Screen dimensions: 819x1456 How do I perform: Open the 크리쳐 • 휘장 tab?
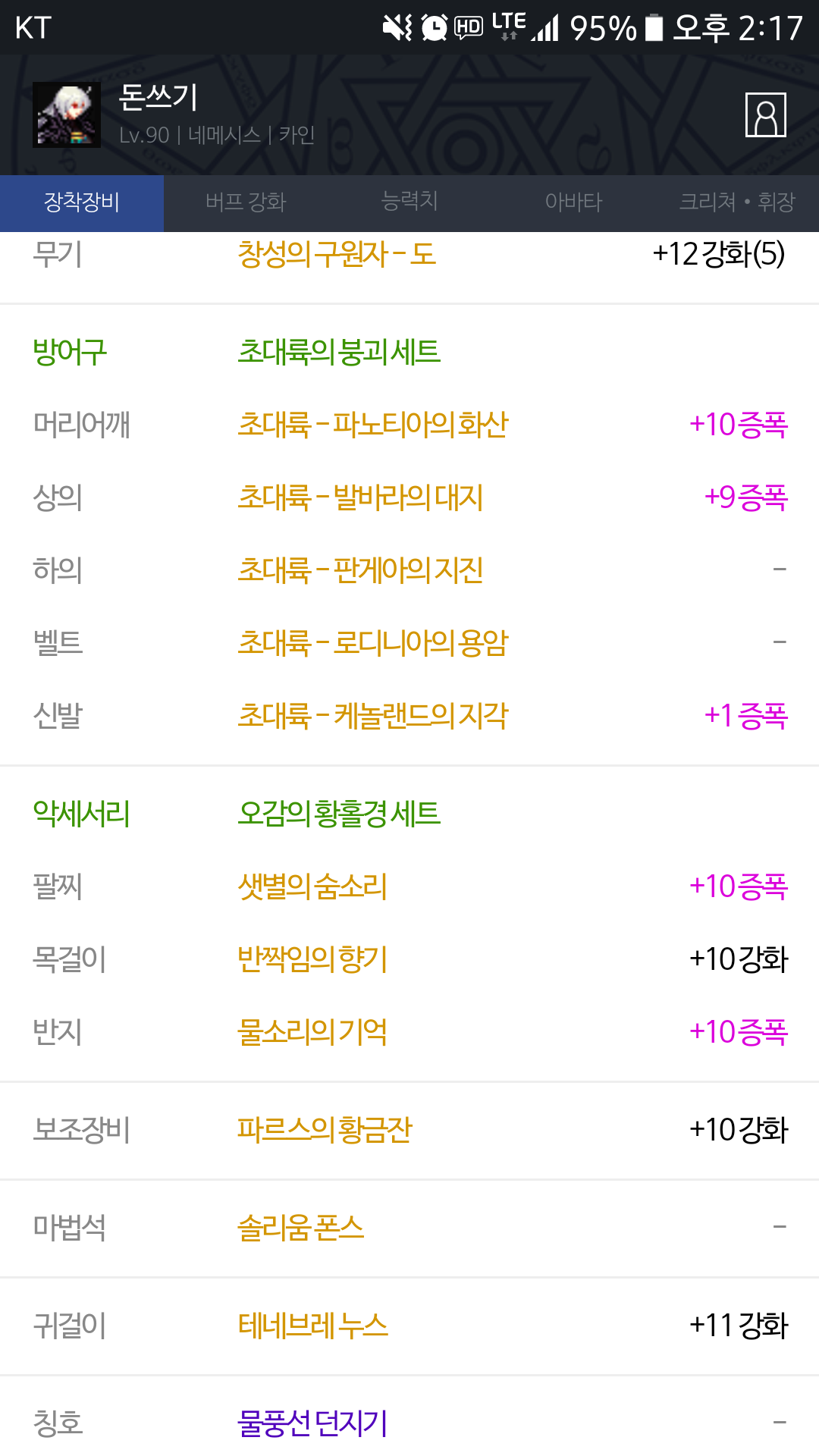(737, 202)
